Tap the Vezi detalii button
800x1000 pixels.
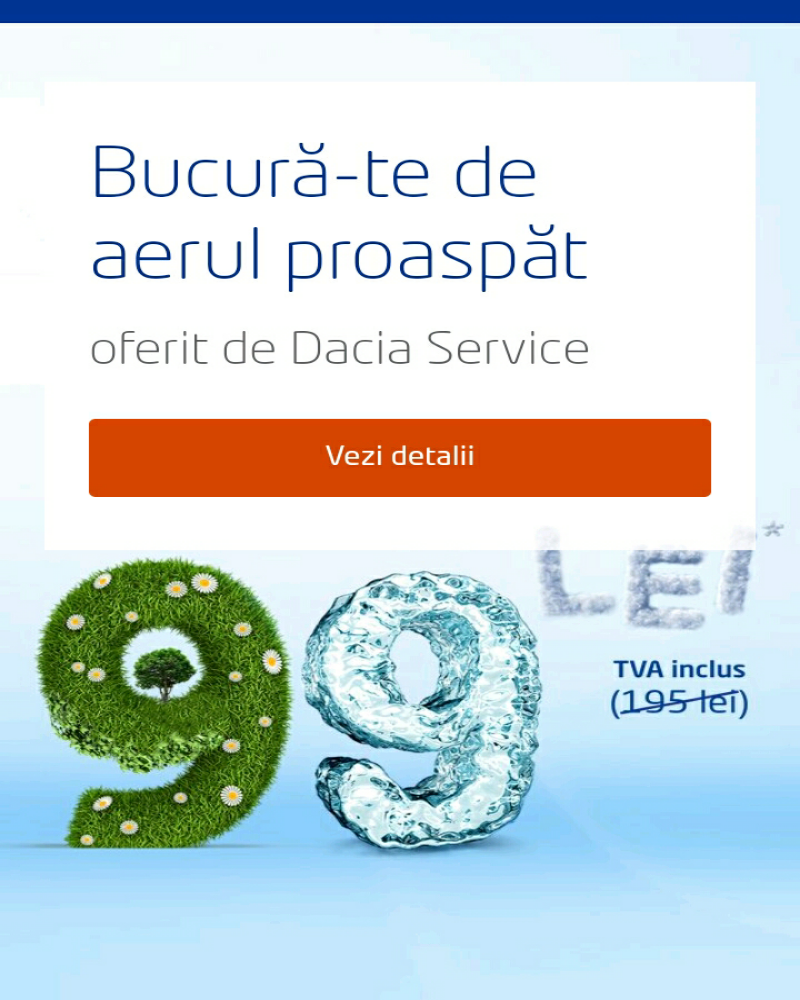tap(400, 457)
